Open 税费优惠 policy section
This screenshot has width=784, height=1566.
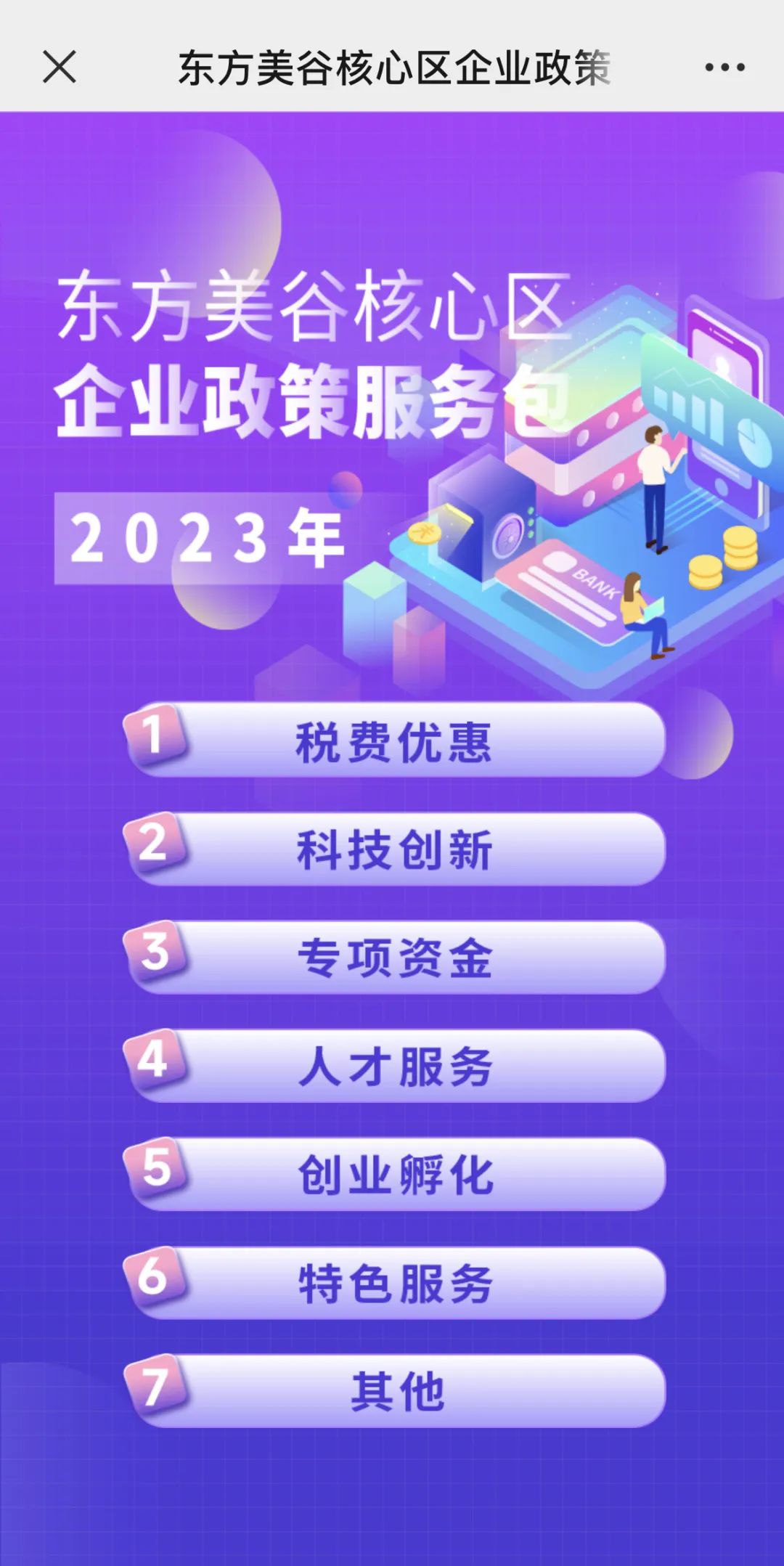tap(396, 741)
